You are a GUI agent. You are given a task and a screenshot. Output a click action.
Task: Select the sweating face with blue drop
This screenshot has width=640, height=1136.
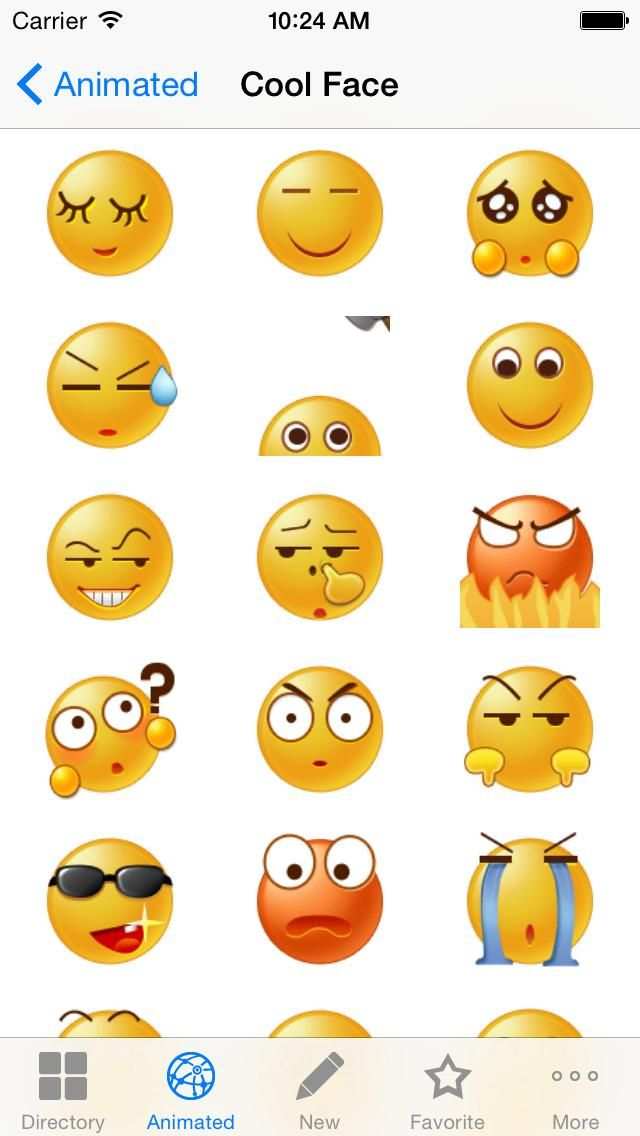point(112,385)
